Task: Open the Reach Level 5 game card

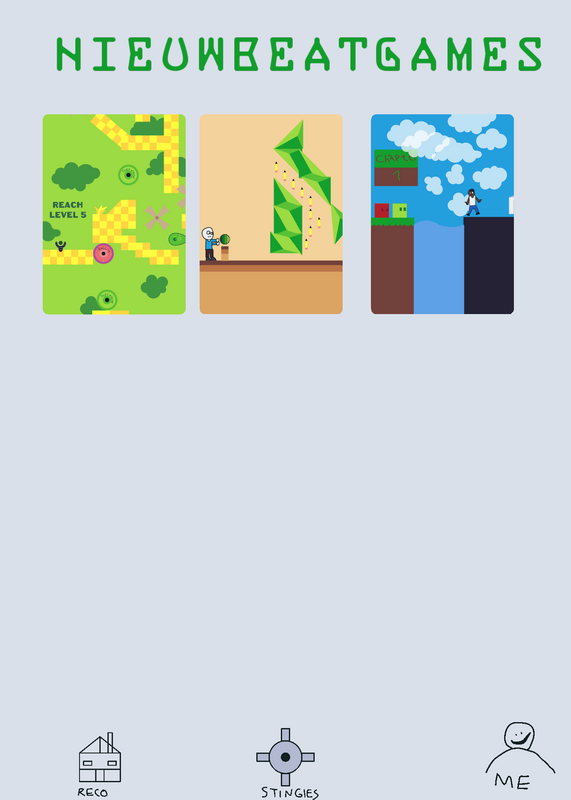Action: point(114,214)
